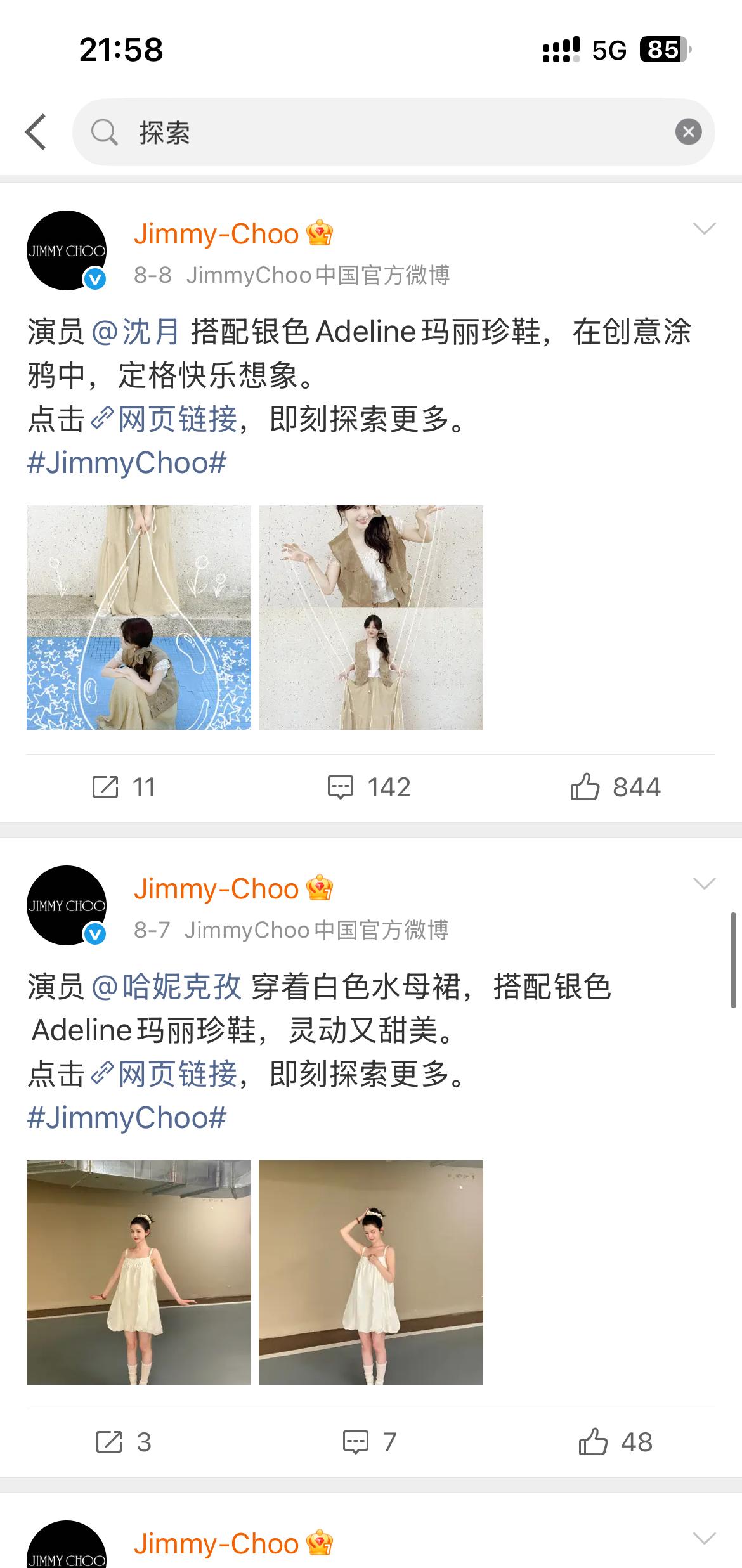Open 网页链接 in the 8-7 post
Screen dimensions: 742x1568
pos(165,1074)
